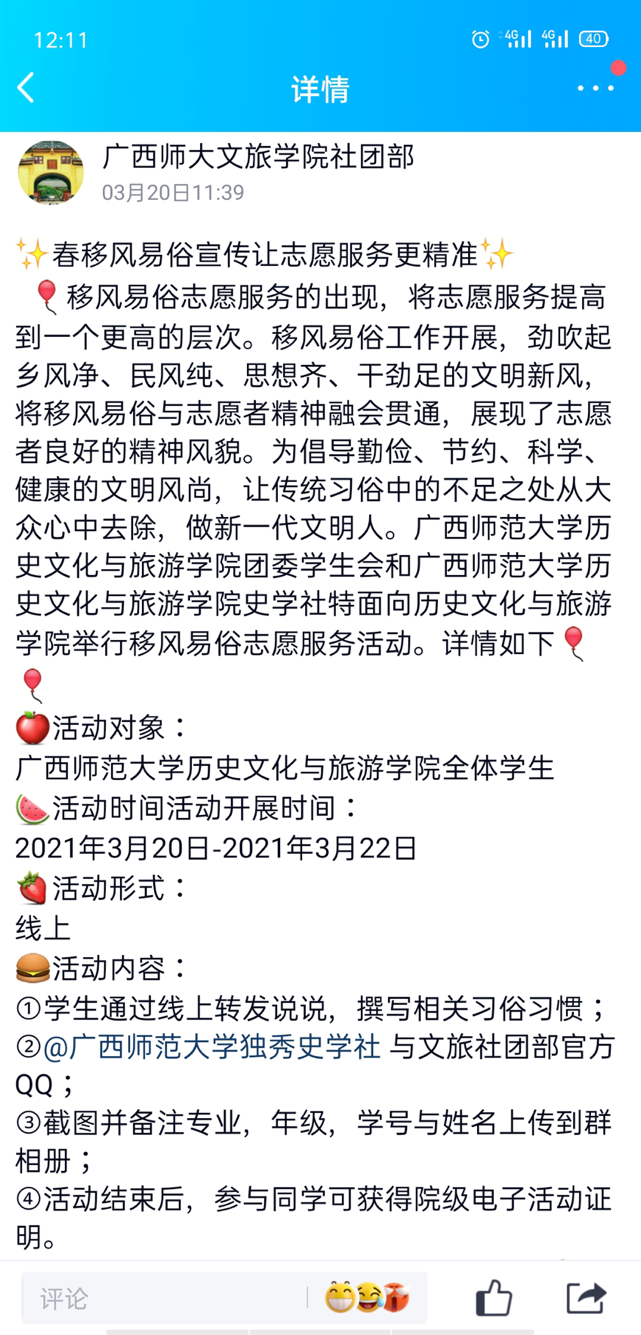This screenshot has width=641, height=1335.
Task: Open the emoji picker in comment bar
Action: pyautogui.click(x=367, y=1298)
